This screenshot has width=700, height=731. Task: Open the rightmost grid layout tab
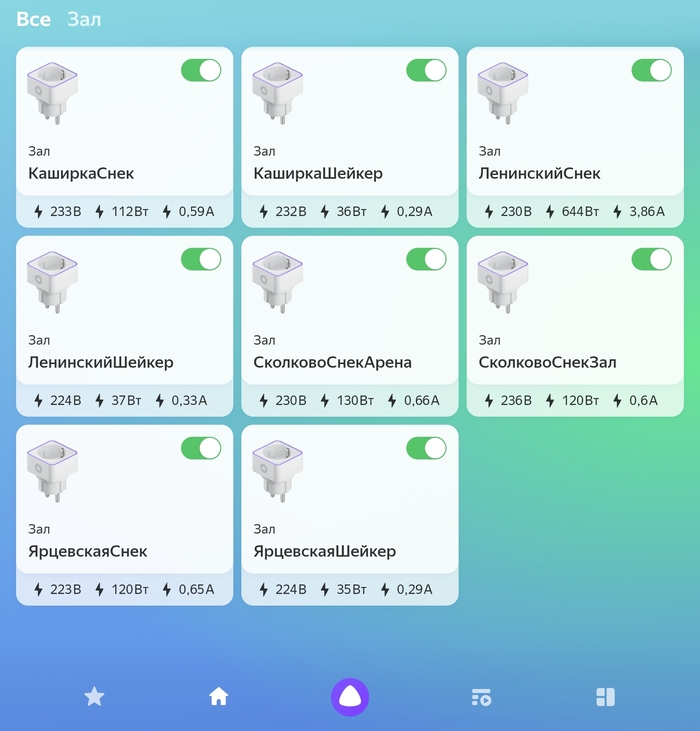pos(605,697)
